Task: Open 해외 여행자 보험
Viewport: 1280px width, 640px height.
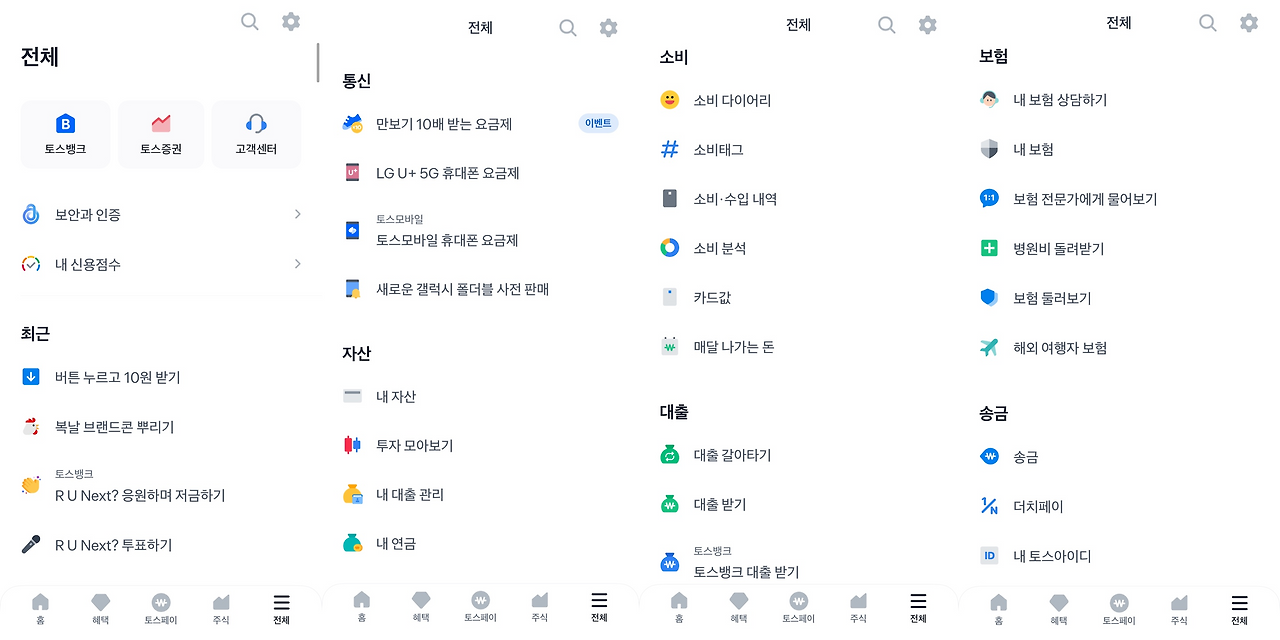Action: pos(1119,348)
